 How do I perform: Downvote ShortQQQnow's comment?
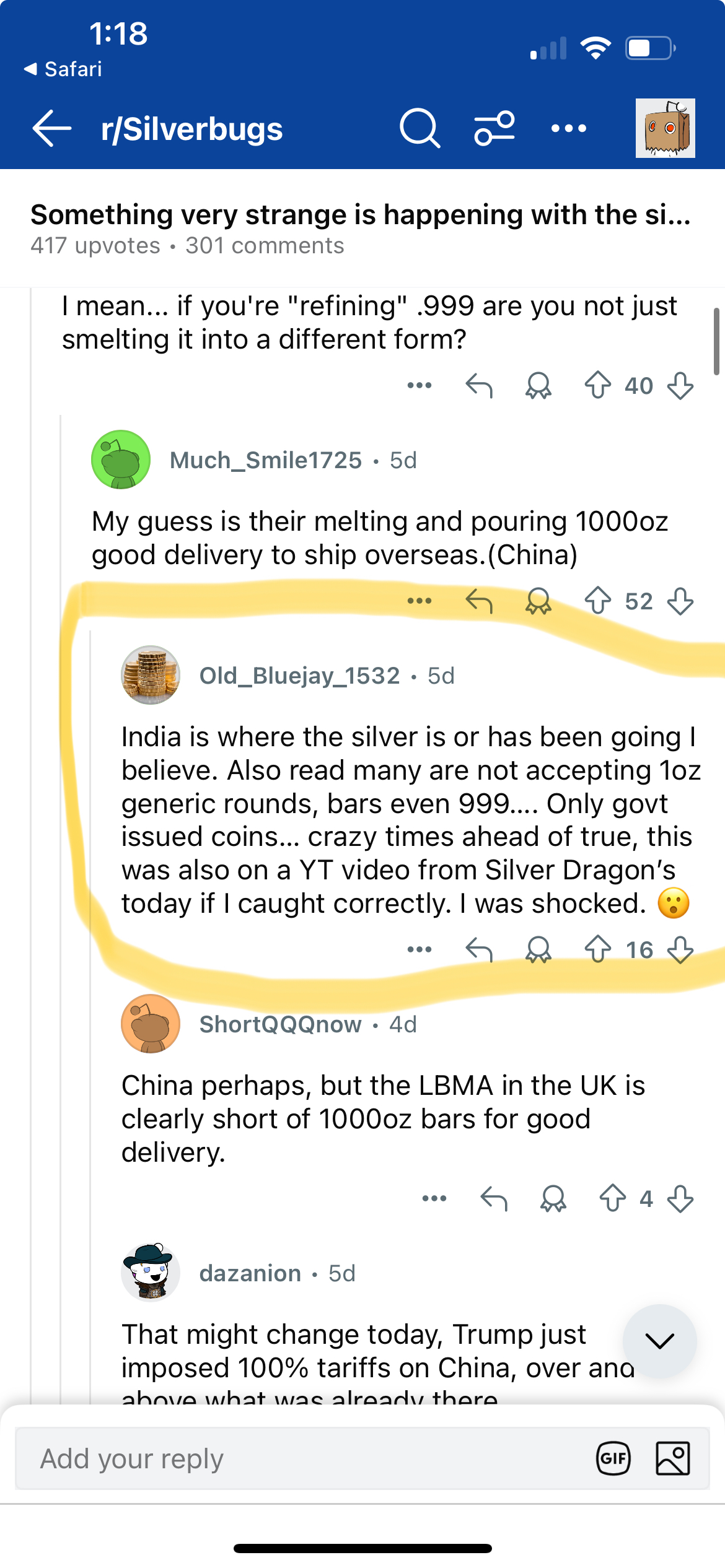(680, 1198)
